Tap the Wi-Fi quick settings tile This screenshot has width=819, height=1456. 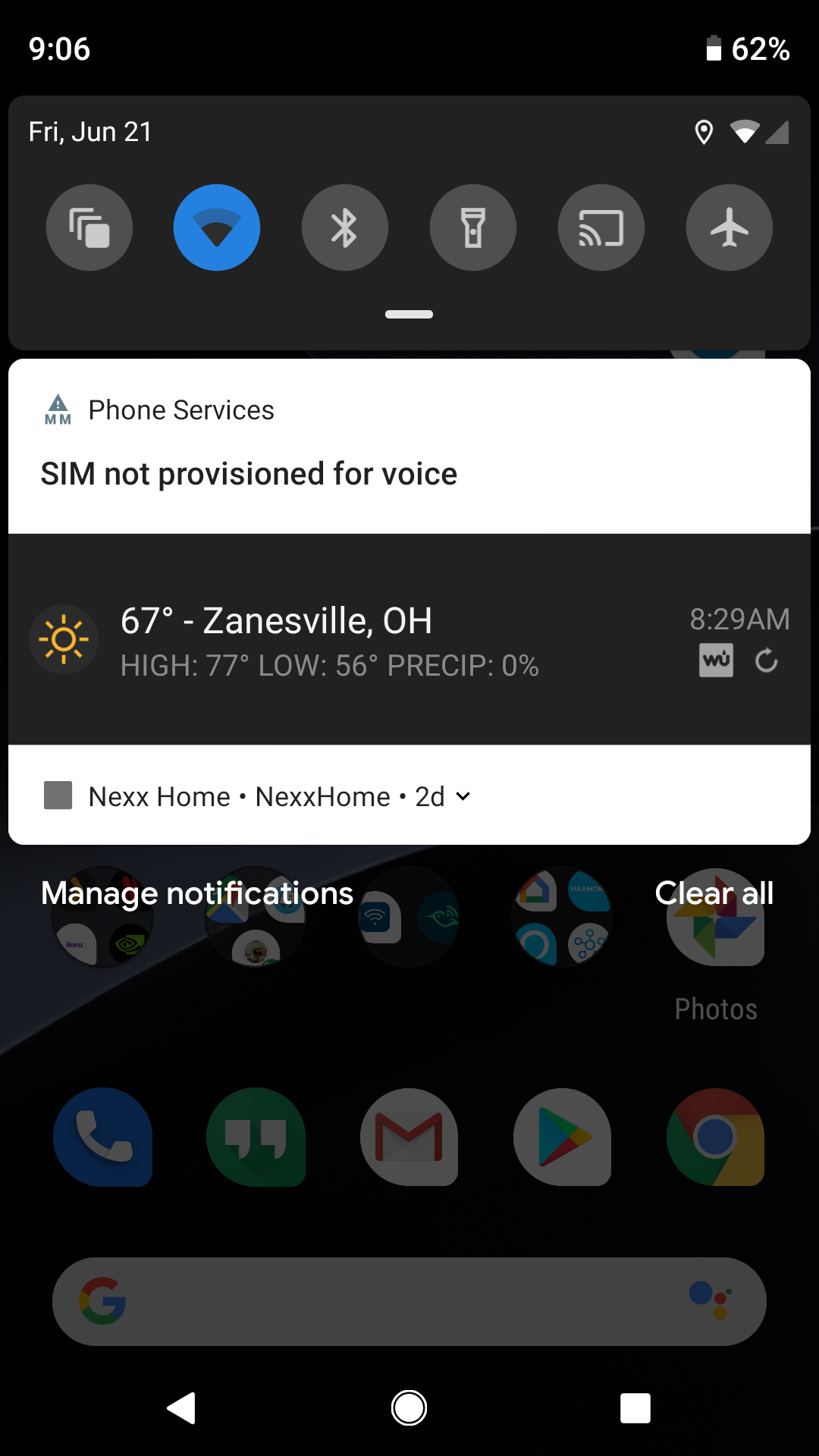[217, 227]
